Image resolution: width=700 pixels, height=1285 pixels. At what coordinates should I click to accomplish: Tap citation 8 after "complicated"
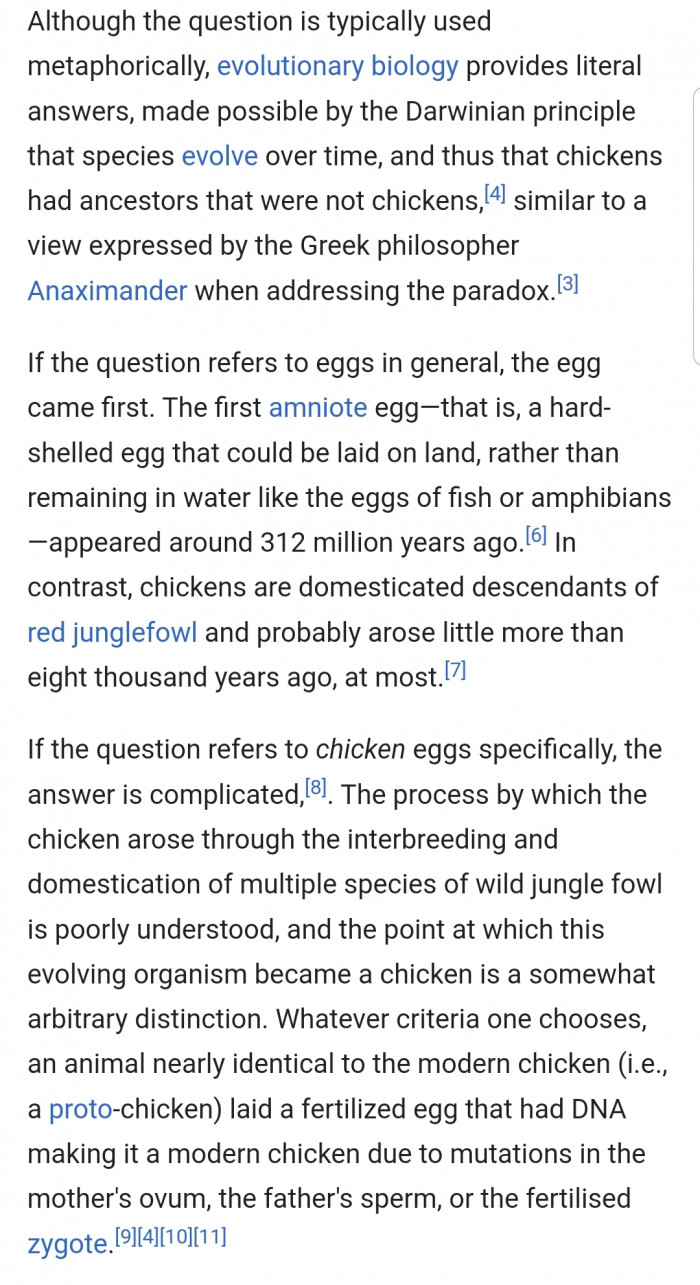tap(317, 788)
